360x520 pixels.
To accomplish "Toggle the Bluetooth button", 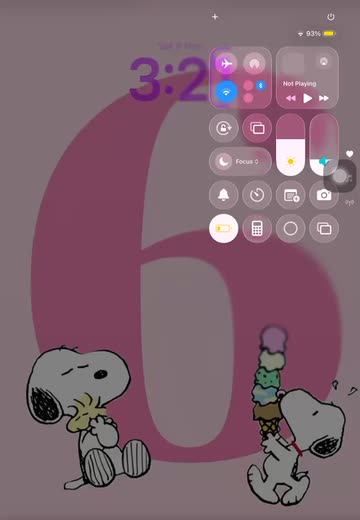I will tap(261, 85).
